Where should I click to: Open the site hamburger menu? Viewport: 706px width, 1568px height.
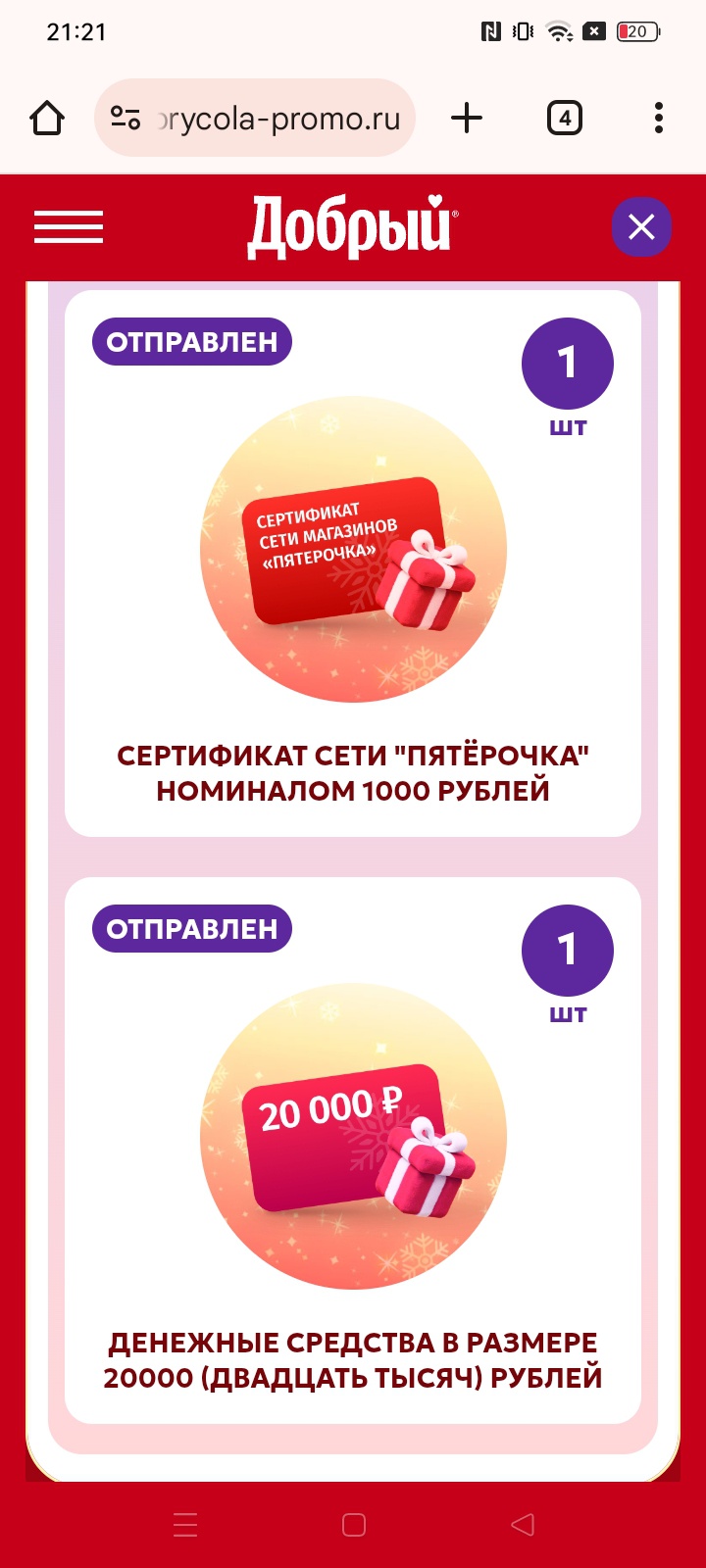[x=69, y=227]
